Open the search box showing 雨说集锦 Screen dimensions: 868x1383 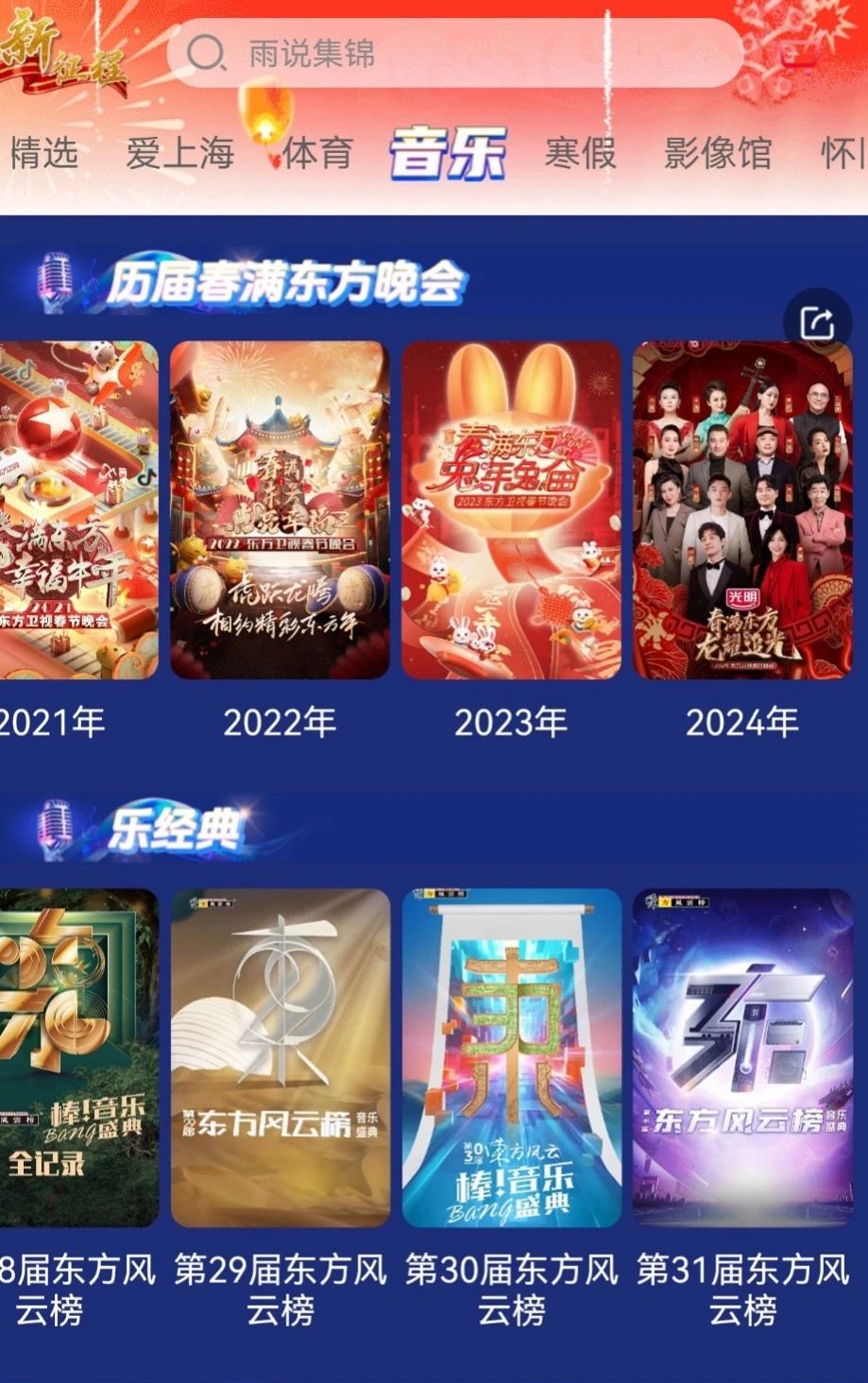click(x=453, y=54)
